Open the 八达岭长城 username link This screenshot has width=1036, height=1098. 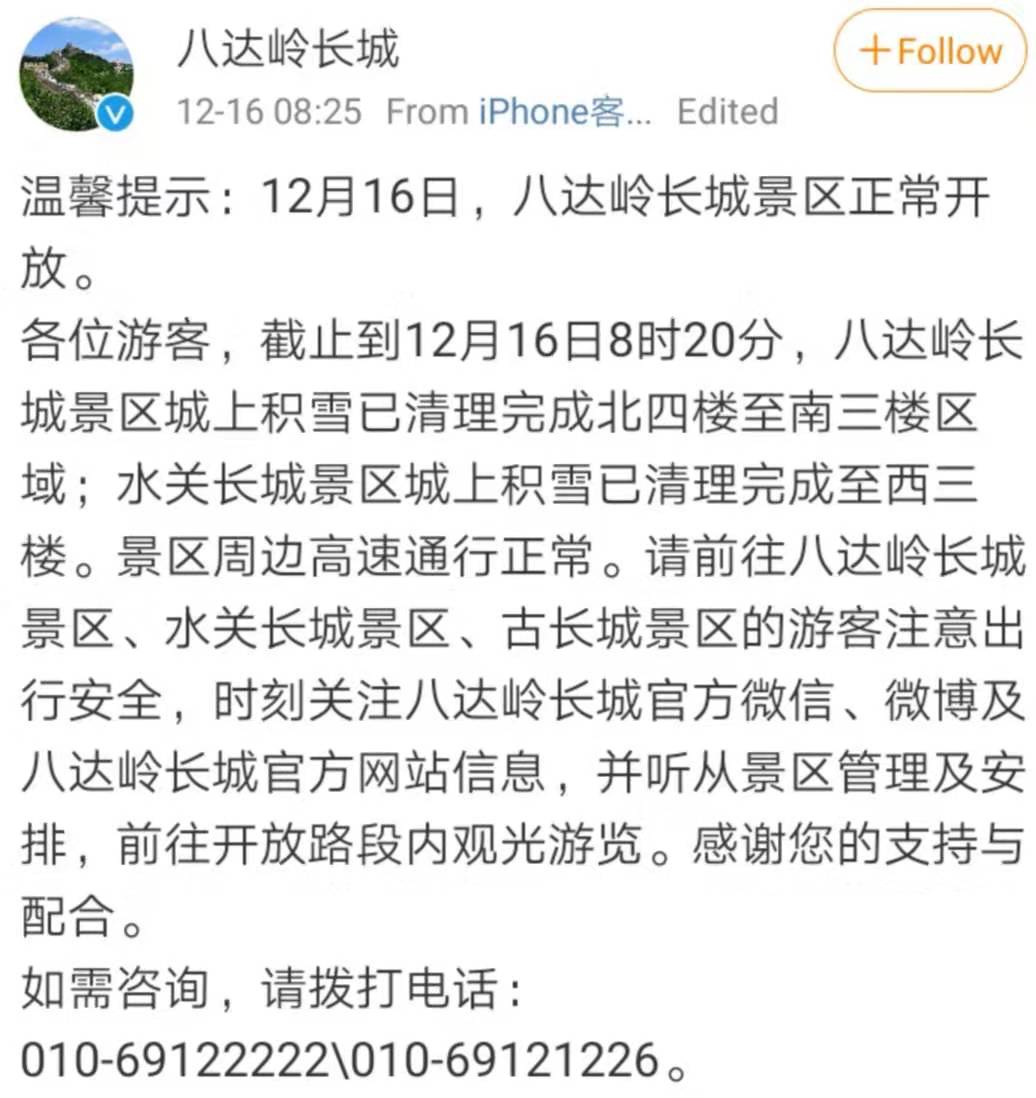(288, 48)
